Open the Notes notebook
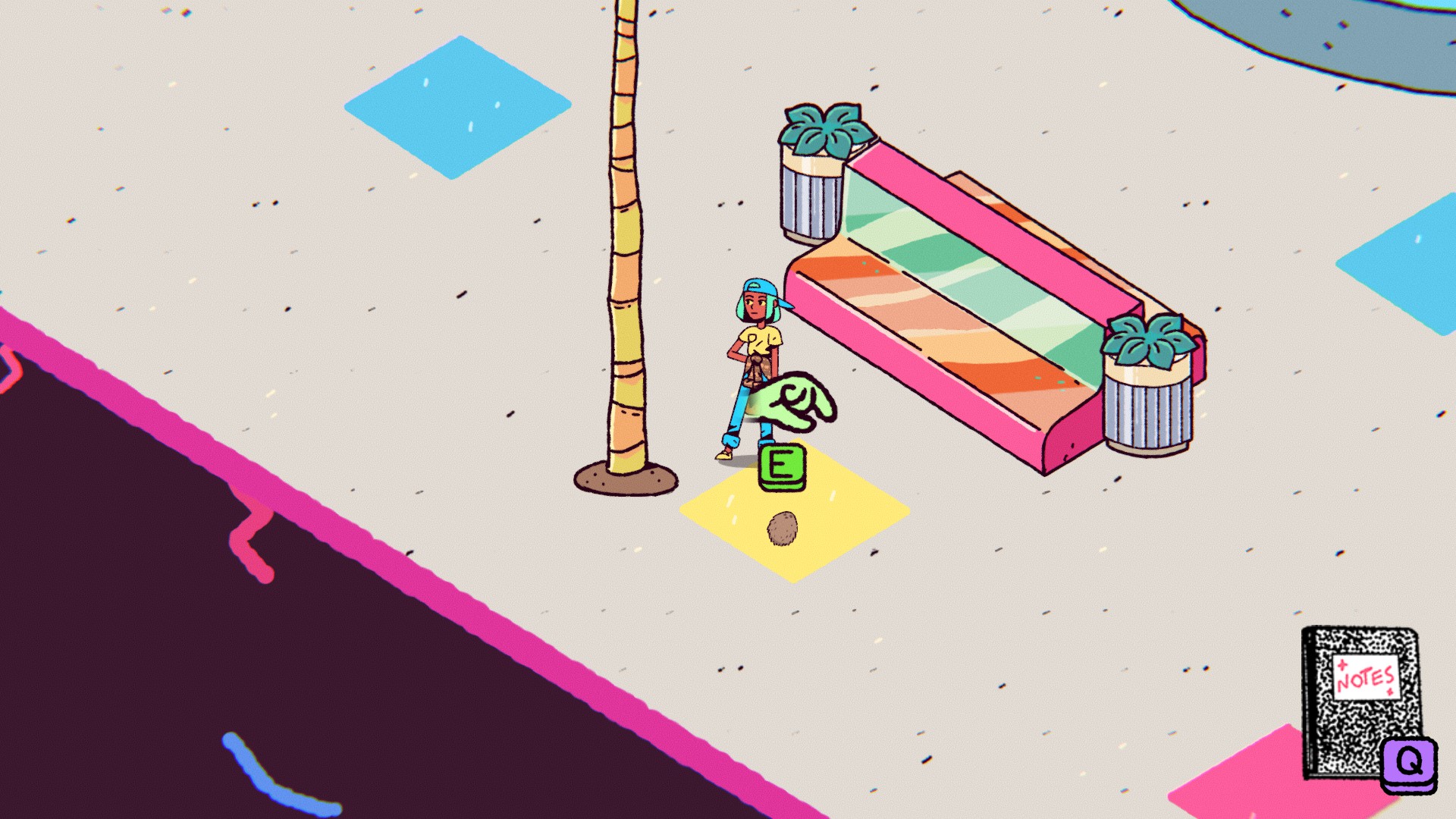This screenshot has width=1456, height=819. (1362, 701)
